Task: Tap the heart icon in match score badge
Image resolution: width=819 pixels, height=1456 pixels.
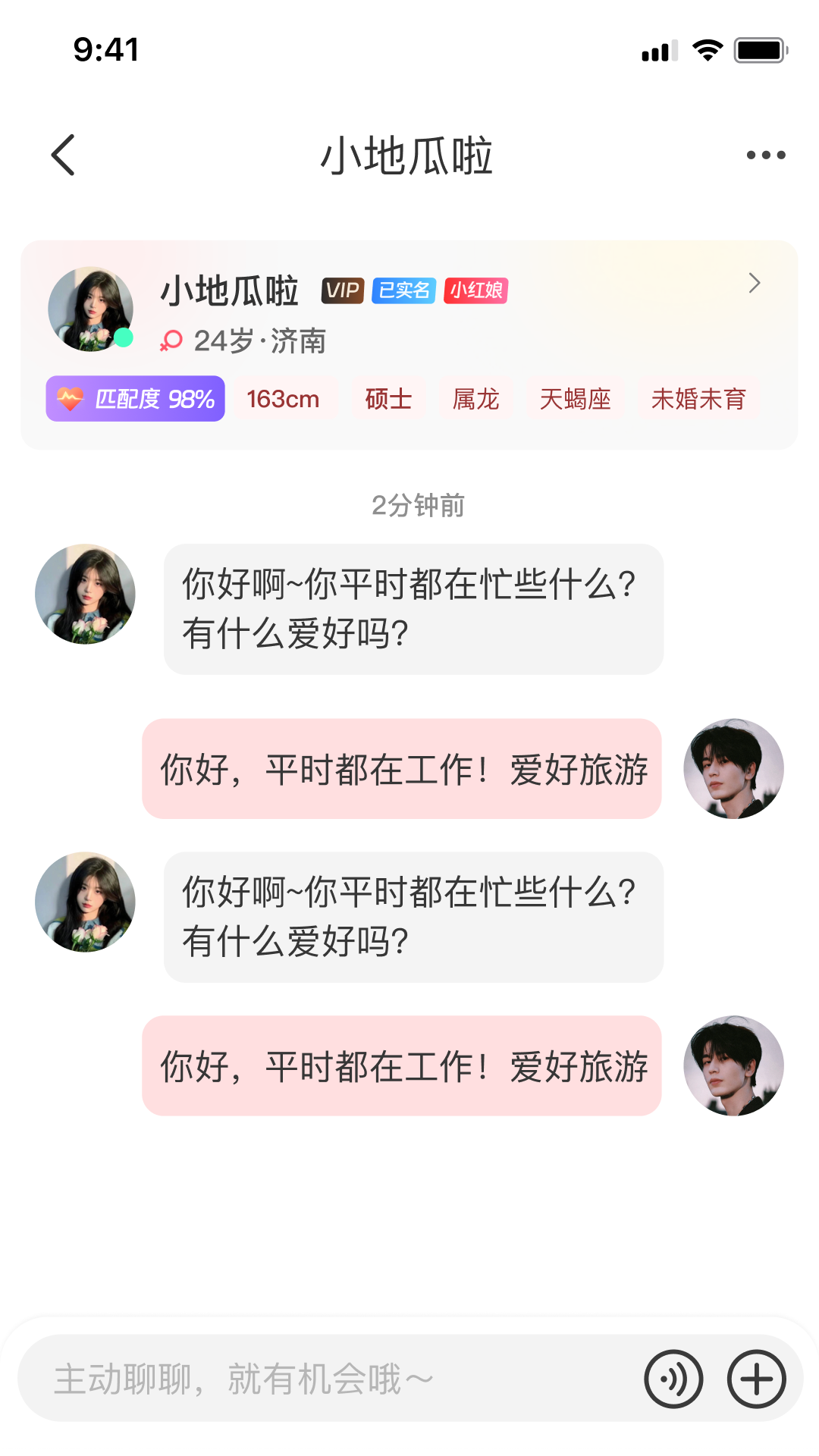Action: [x=69, y=398]
